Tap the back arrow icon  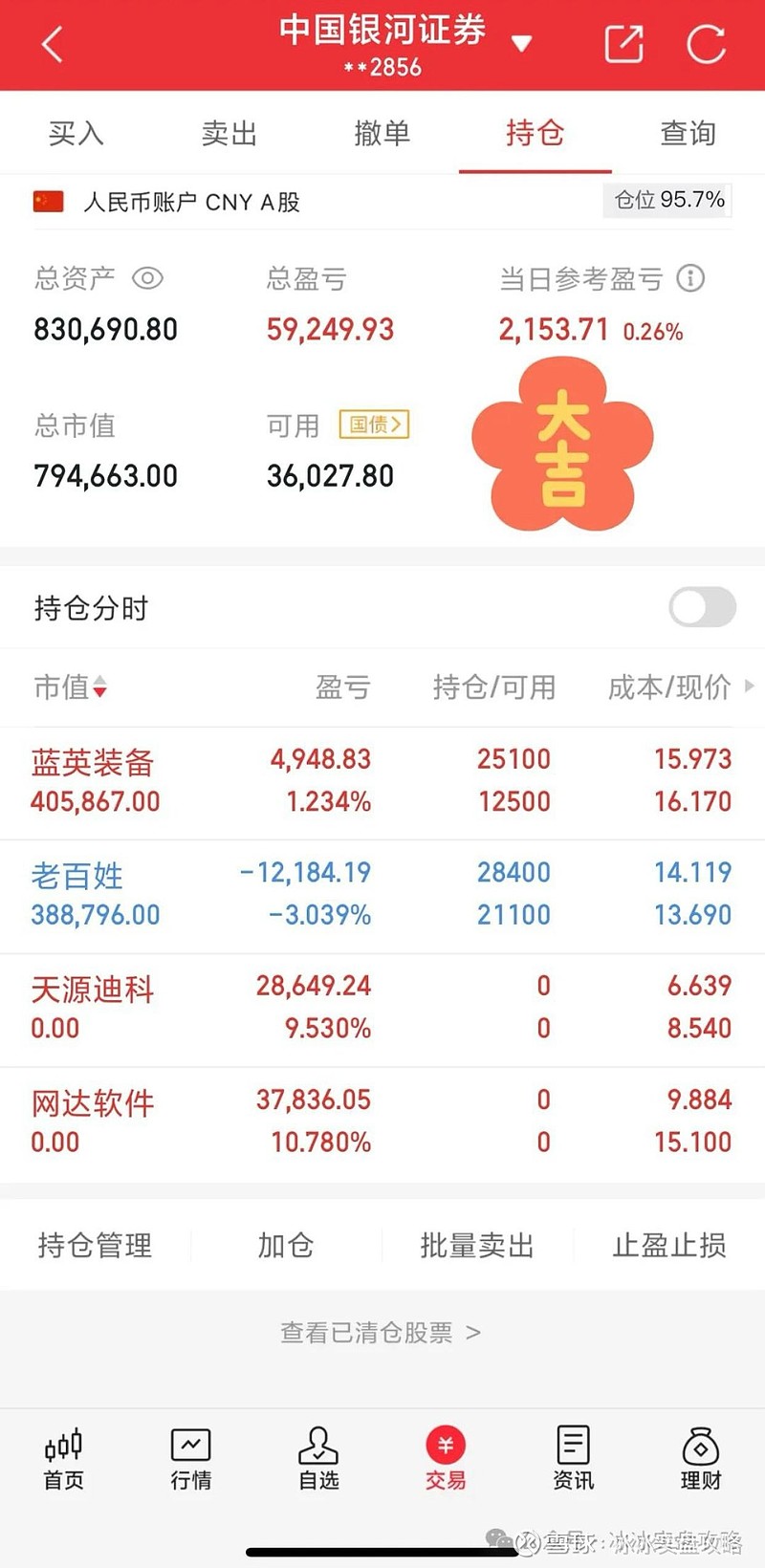(x=50, y=44)
